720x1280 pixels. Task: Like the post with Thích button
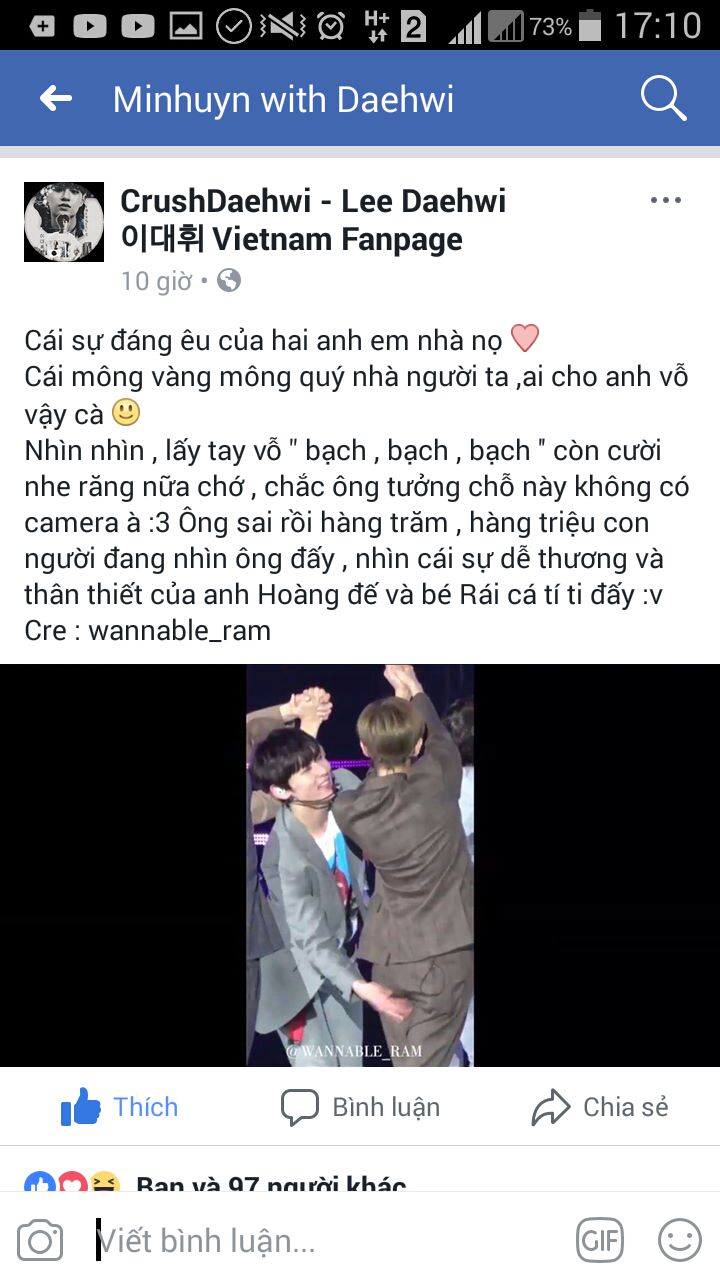point(120,1107)
